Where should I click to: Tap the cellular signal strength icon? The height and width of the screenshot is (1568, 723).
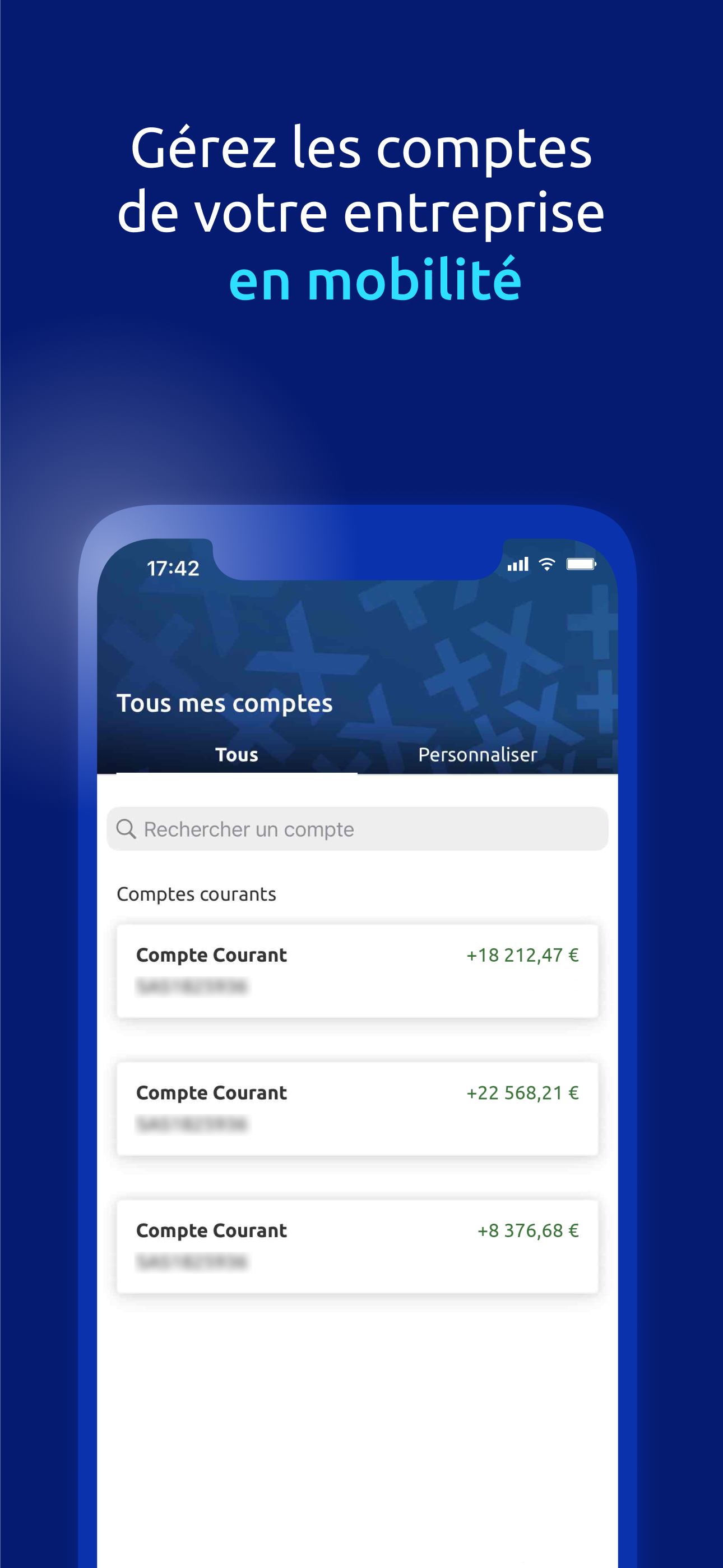coord(517,564)
